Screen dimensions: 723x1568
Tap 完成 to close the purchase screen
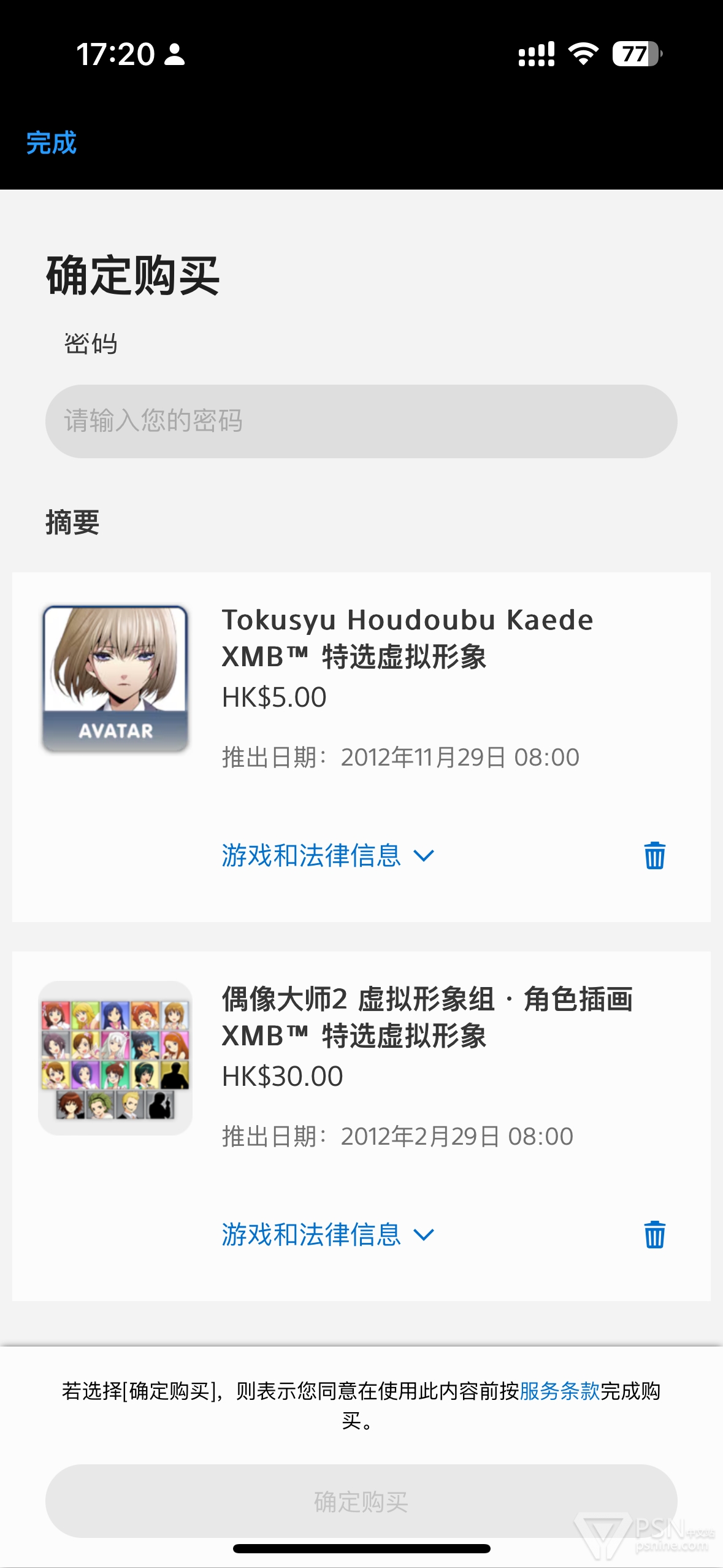[52, 143]
